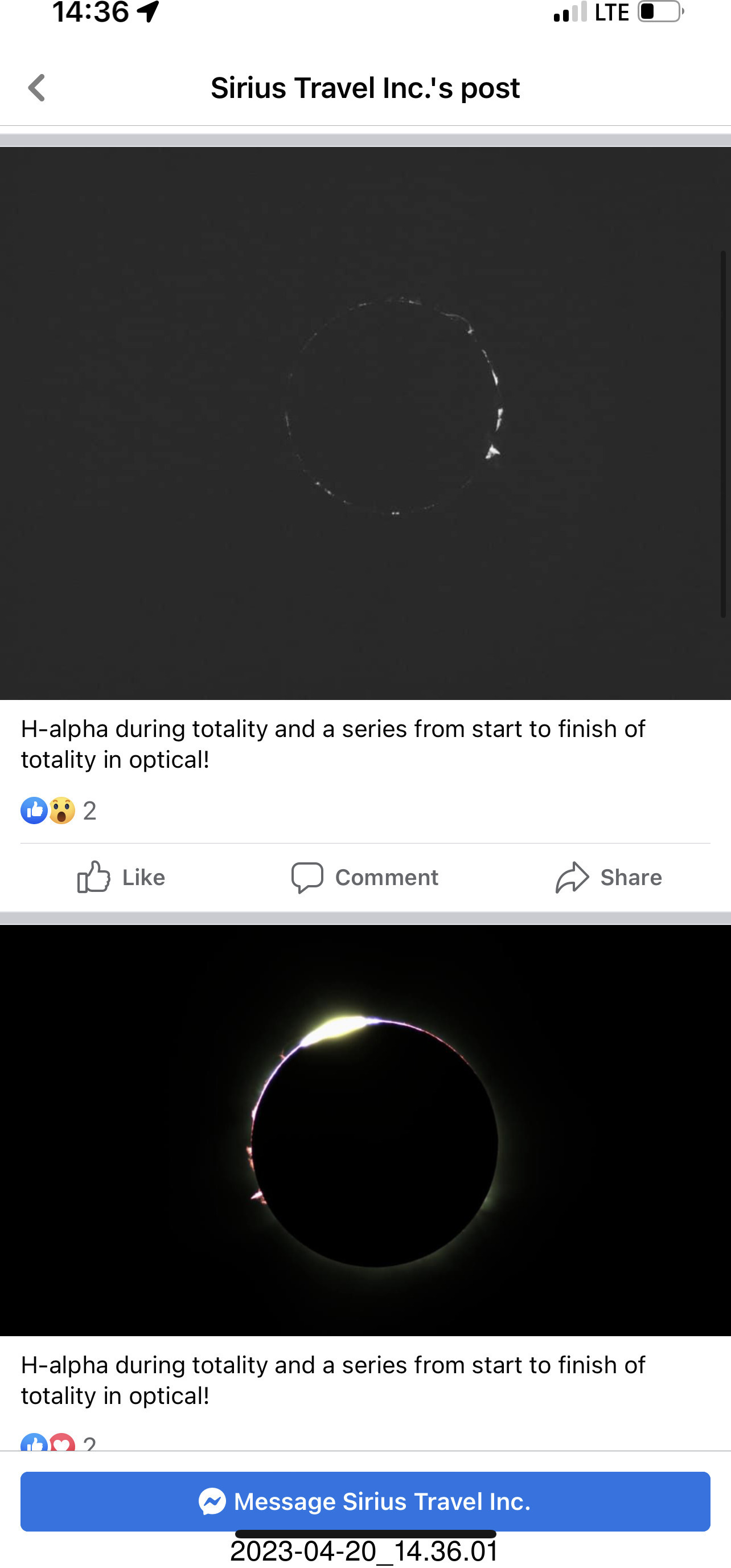Message Sirius Travel Inc.

tap(365, 1501)
